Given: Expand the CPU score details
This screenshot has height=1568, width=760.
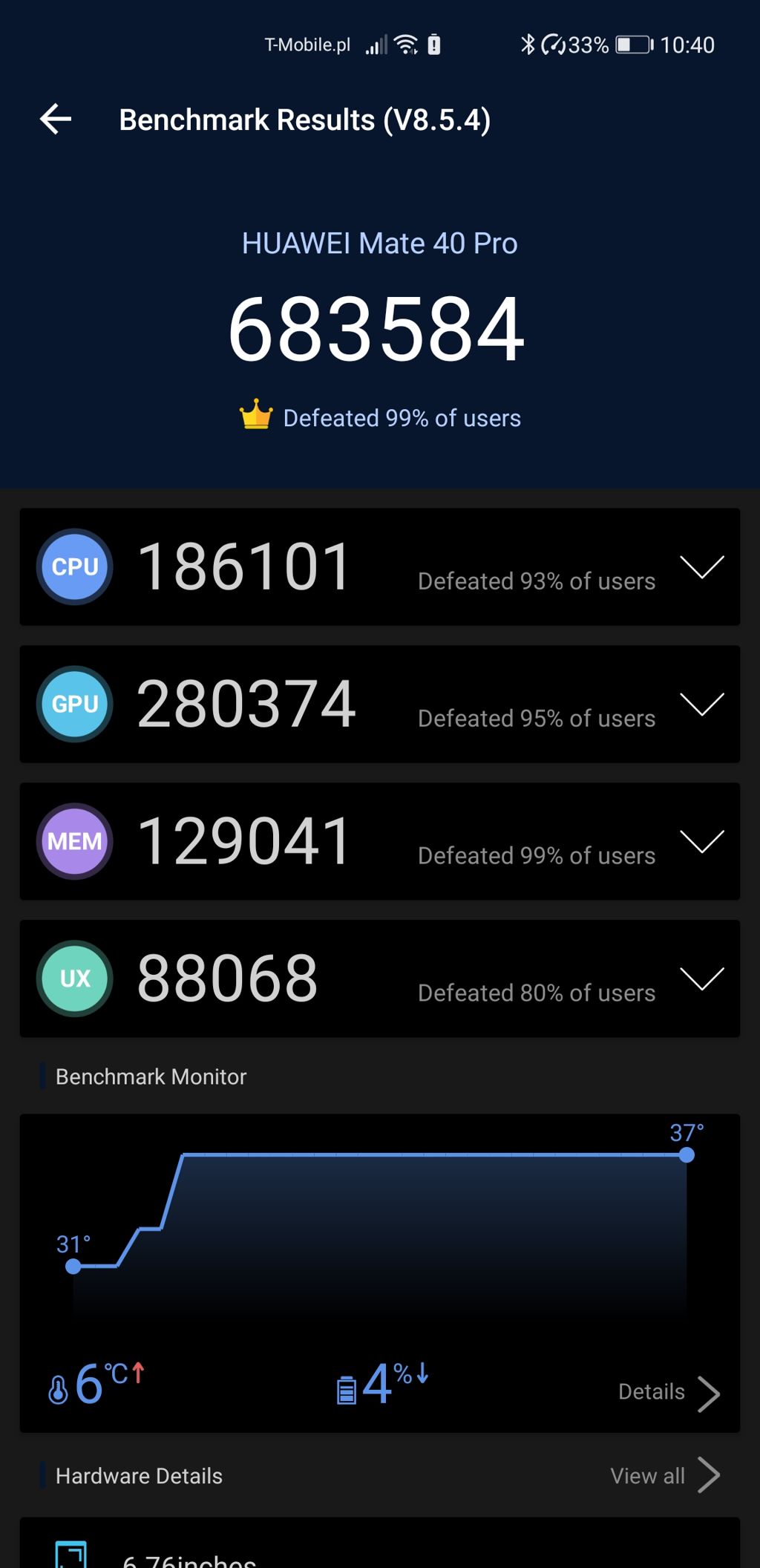Looking at the screenshot, I should point(701,567).
